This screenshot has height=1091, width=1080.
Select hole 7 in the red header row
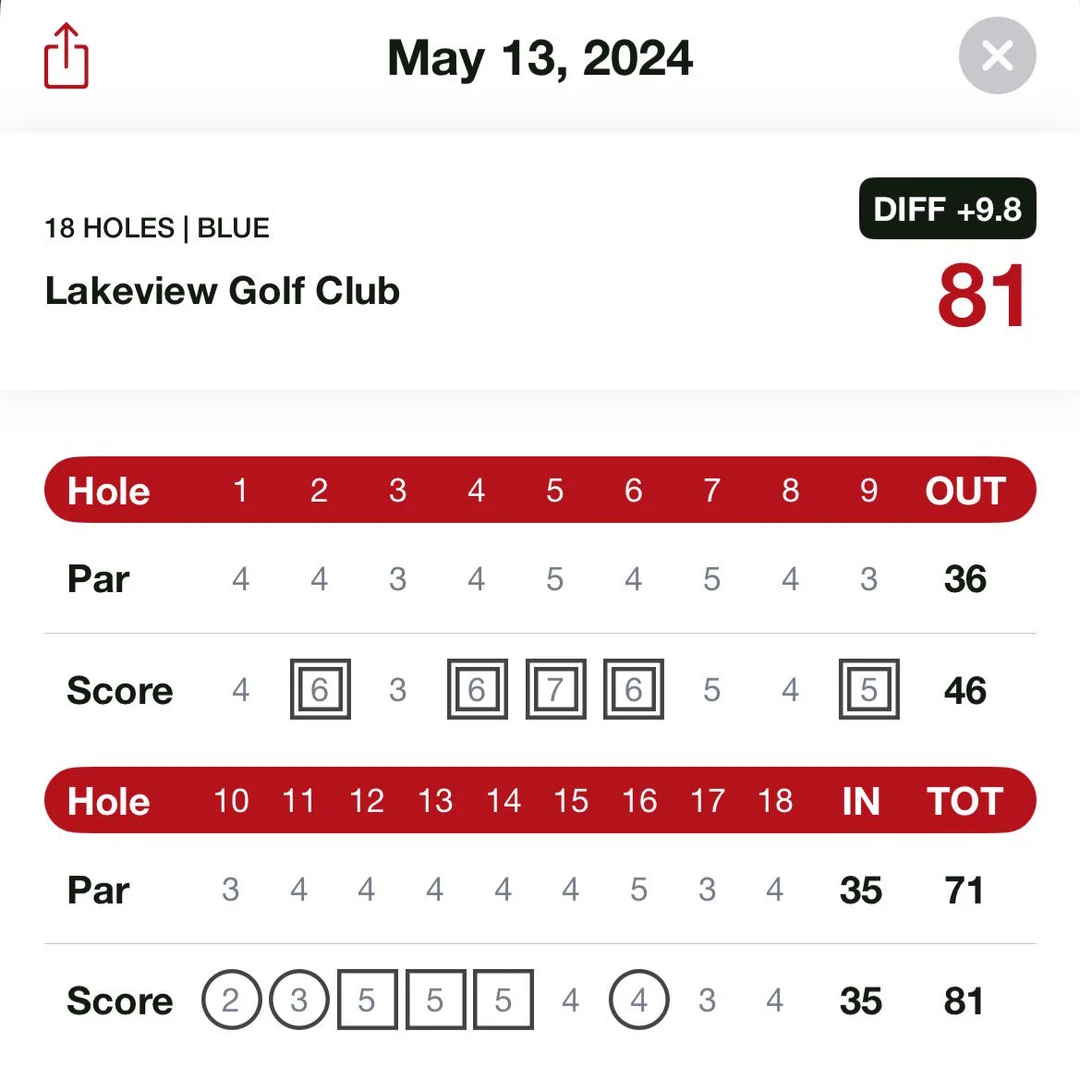tap(711, 491)
